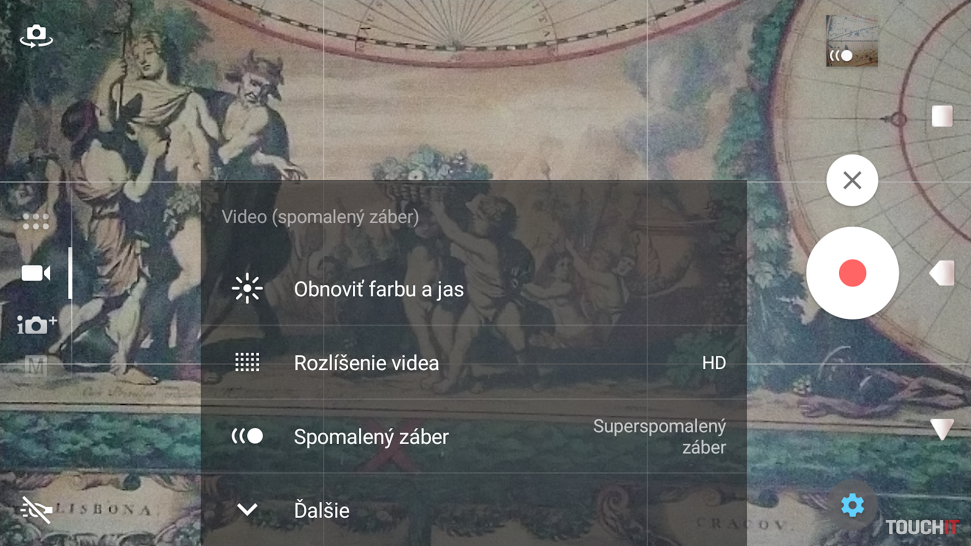The width and height of the screenshot is (971, 546).
Task: Toggle the flash light icon
Action: tap(36, 510)
